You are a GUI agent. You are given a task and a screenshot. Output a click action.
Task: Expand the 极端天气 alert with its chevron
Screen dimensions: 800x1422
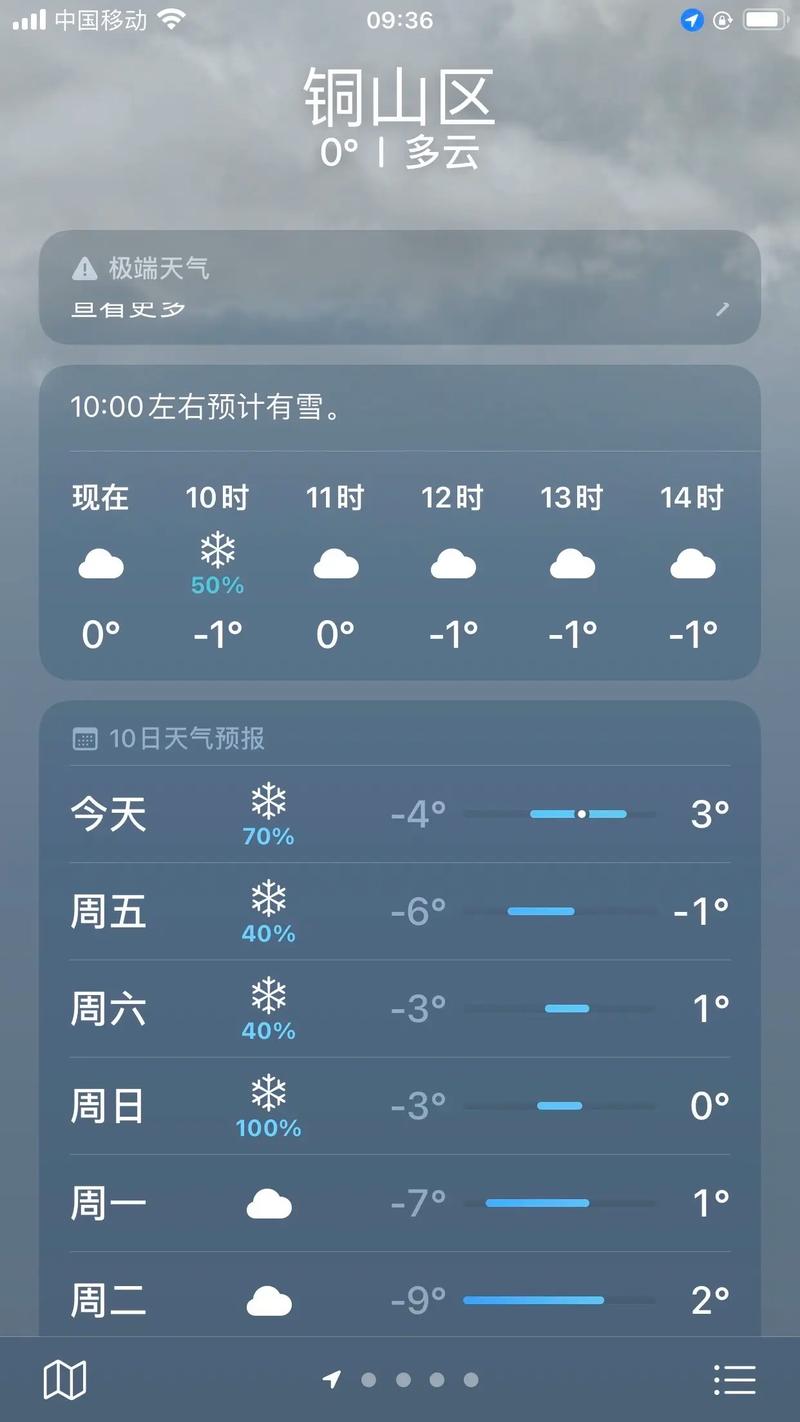coord(722,309)
